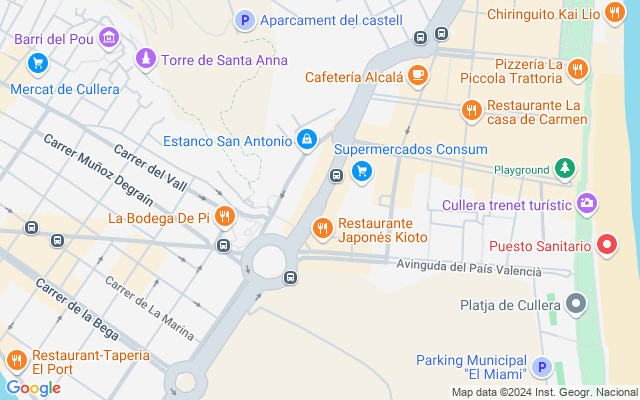Open Chiringuito Kai Lio restaurant marker
The height and width of the screenshot is (400, 640).
pos(615,13)
